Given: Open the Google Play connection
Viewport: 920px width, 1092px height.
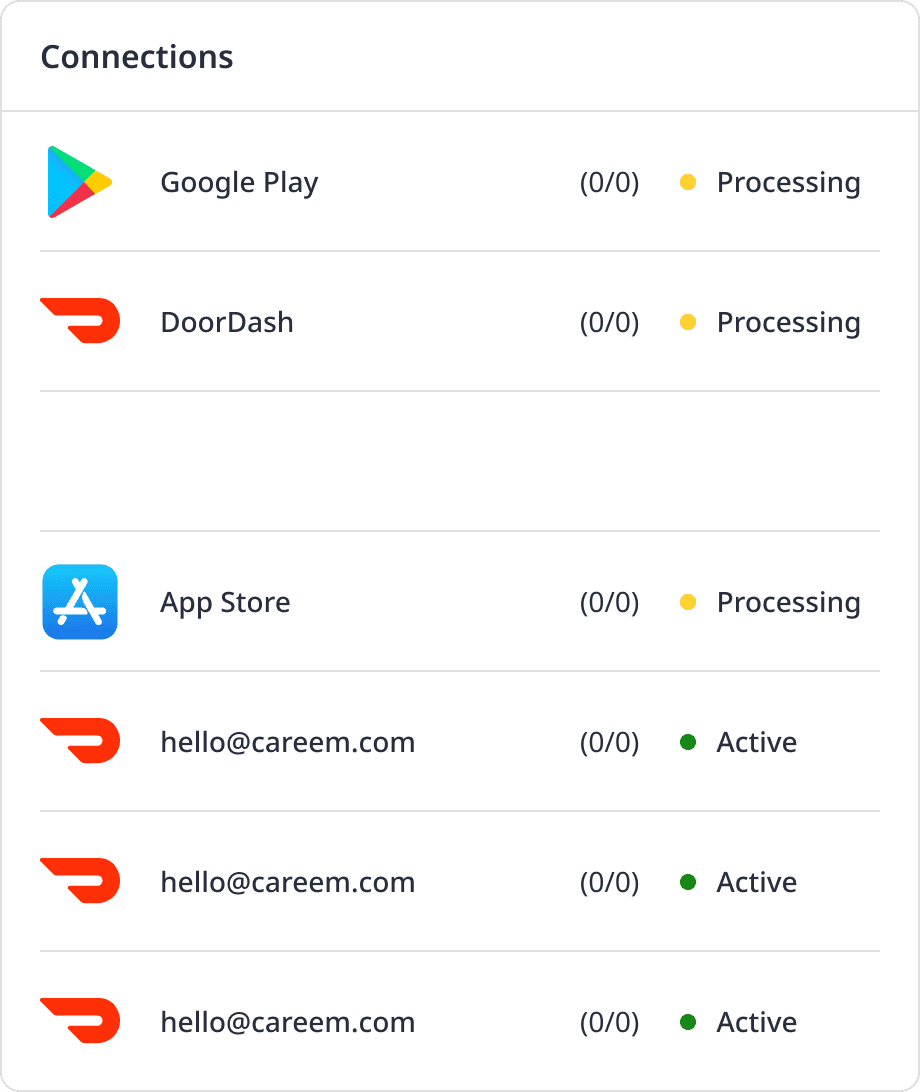Looking at the screenshot, I should [460, 182].
